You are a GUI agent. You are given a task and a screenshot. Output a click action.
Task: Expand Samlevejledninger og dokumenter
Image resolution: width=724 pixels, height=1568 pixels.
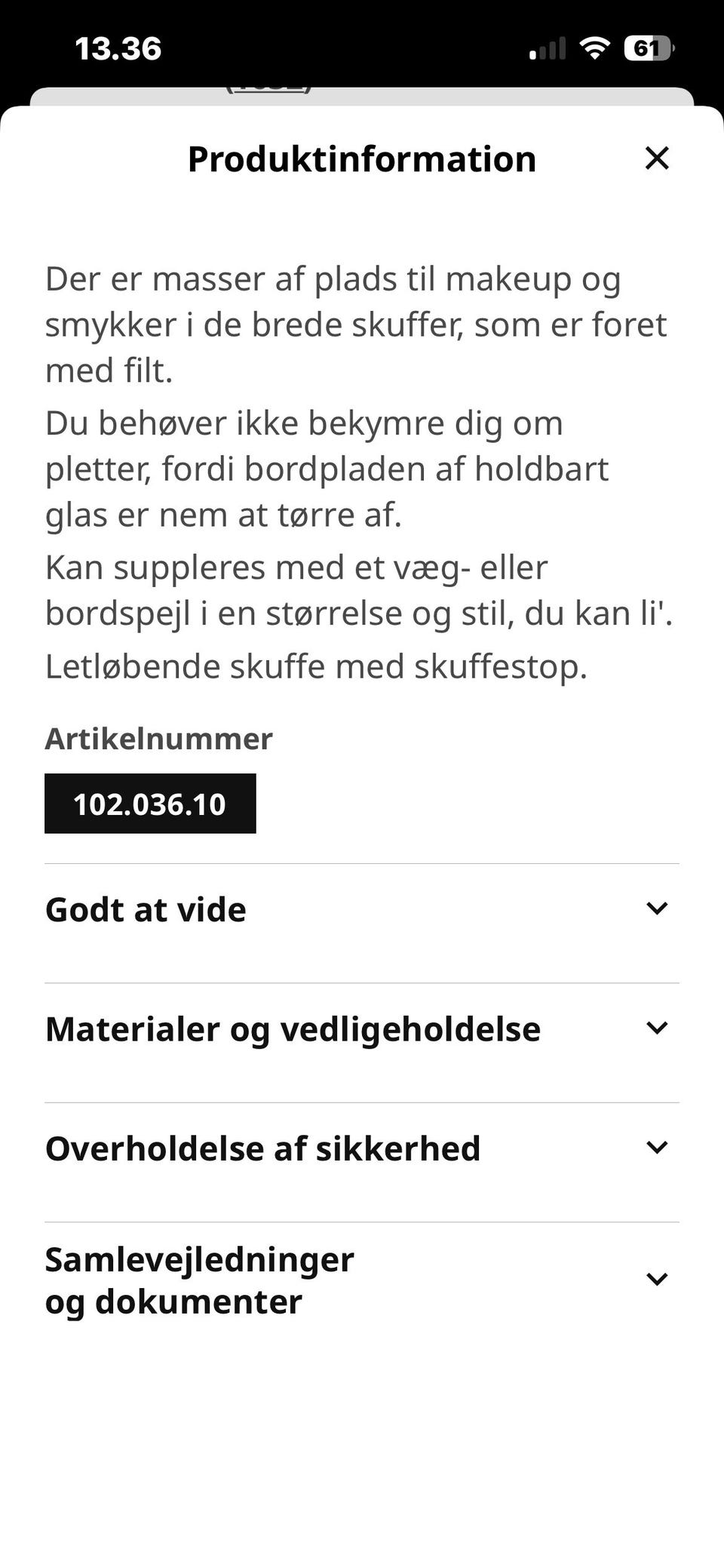click(362, 1277)
